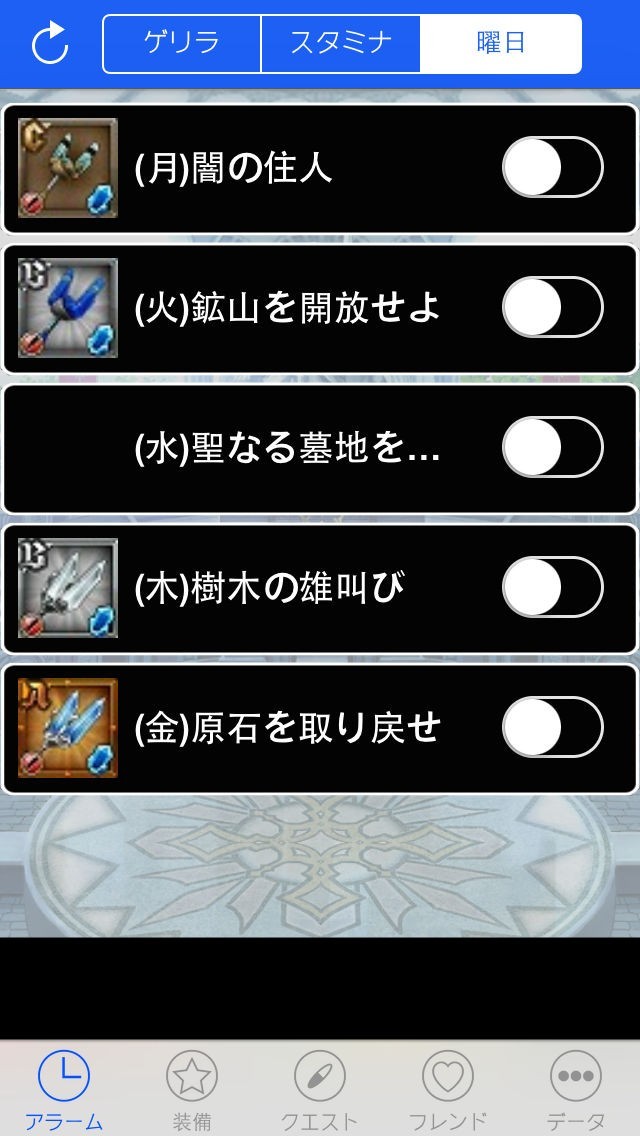Image resolution: width=640 pixels, height=1136 pixels.
Task: Turn on (水)聖なる墓地を… alarm
Action: coord(552,448)
